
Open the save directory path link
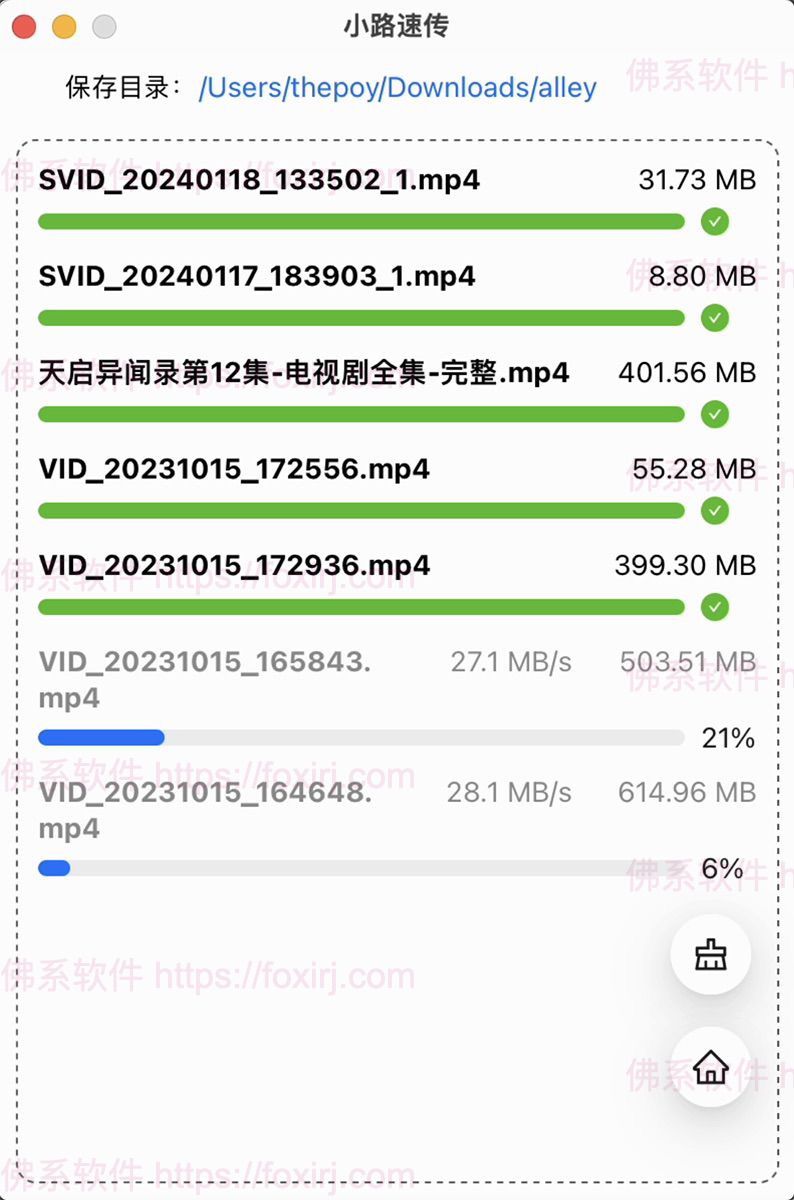click(397, 88)
